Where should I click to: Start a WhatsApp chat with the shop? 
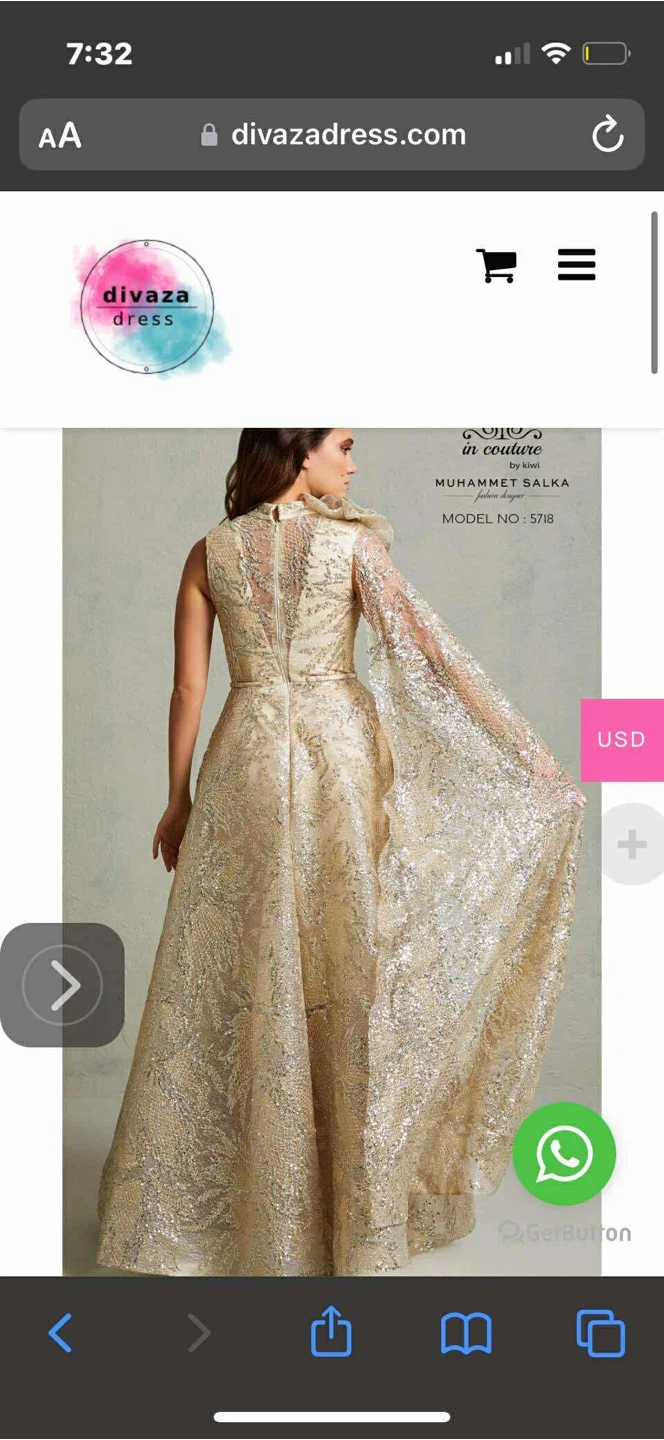564,1154
